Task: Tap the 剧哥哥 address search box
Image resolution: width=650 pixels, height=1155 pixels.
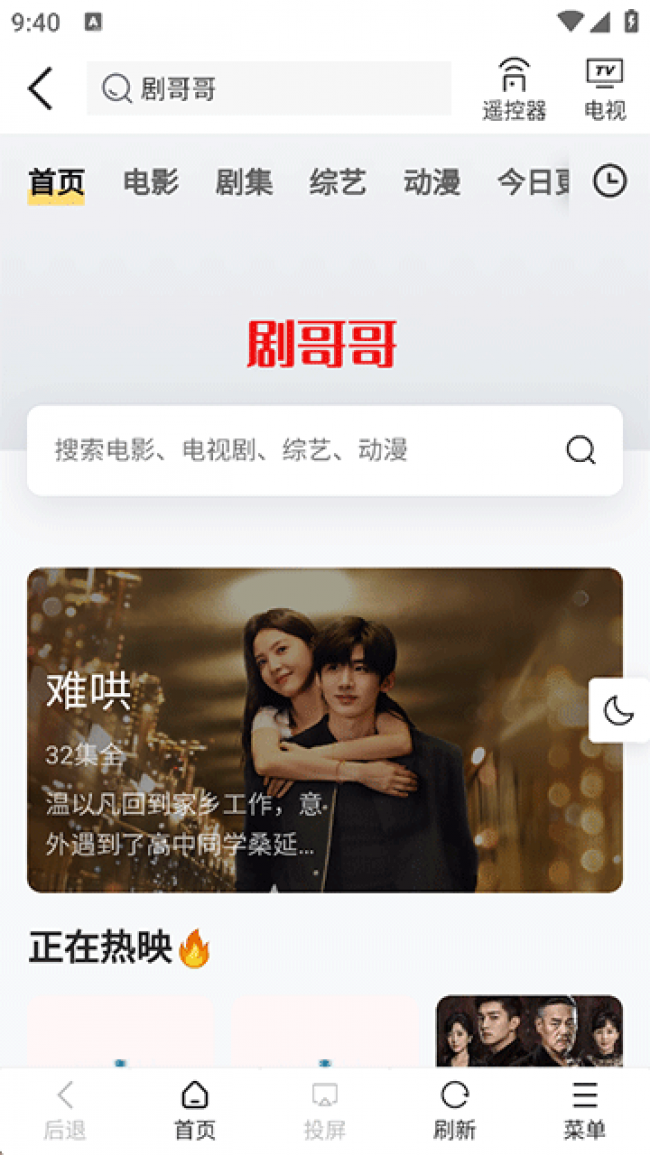Action: point(268,89)
